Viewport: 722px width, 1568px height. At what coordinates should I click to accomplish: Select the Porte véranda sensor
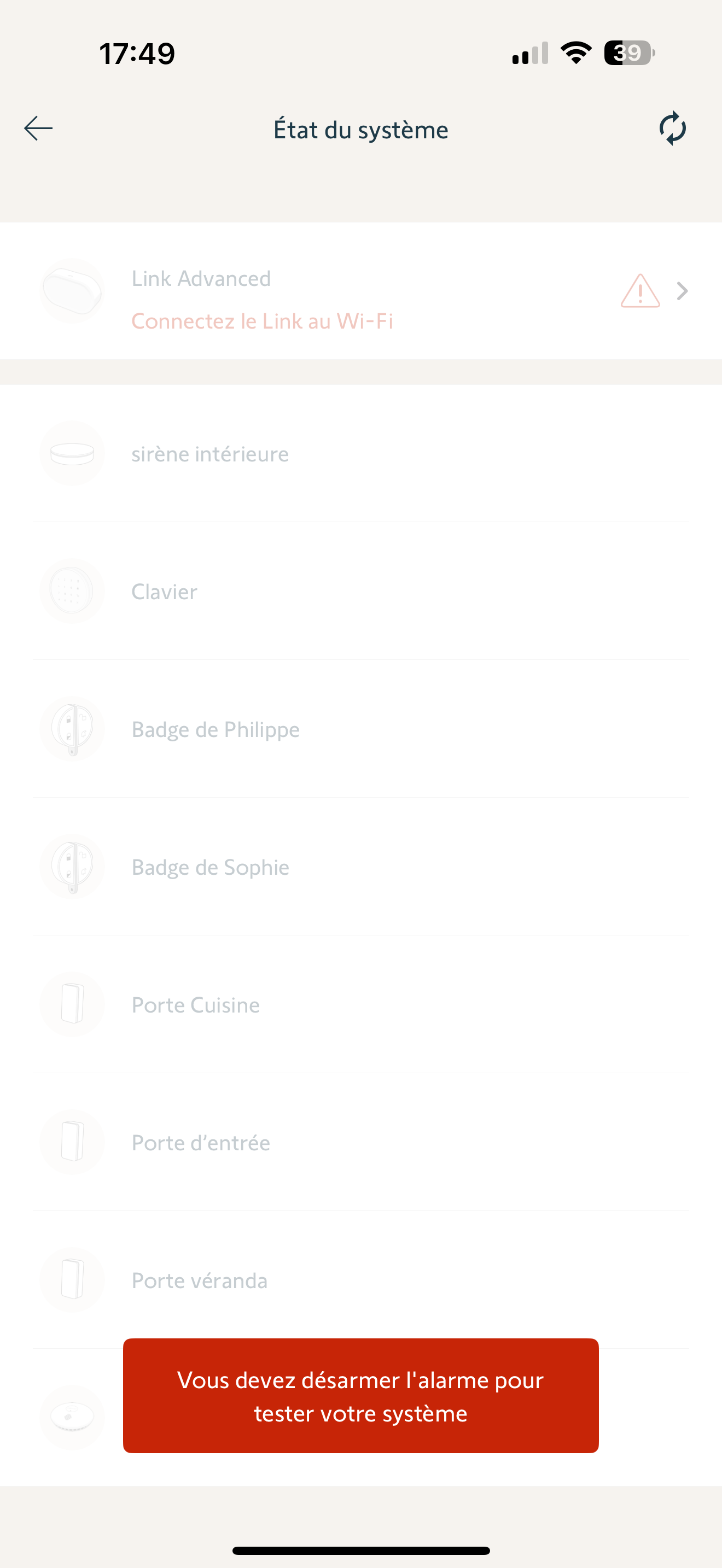click(x=360, y=1280)
